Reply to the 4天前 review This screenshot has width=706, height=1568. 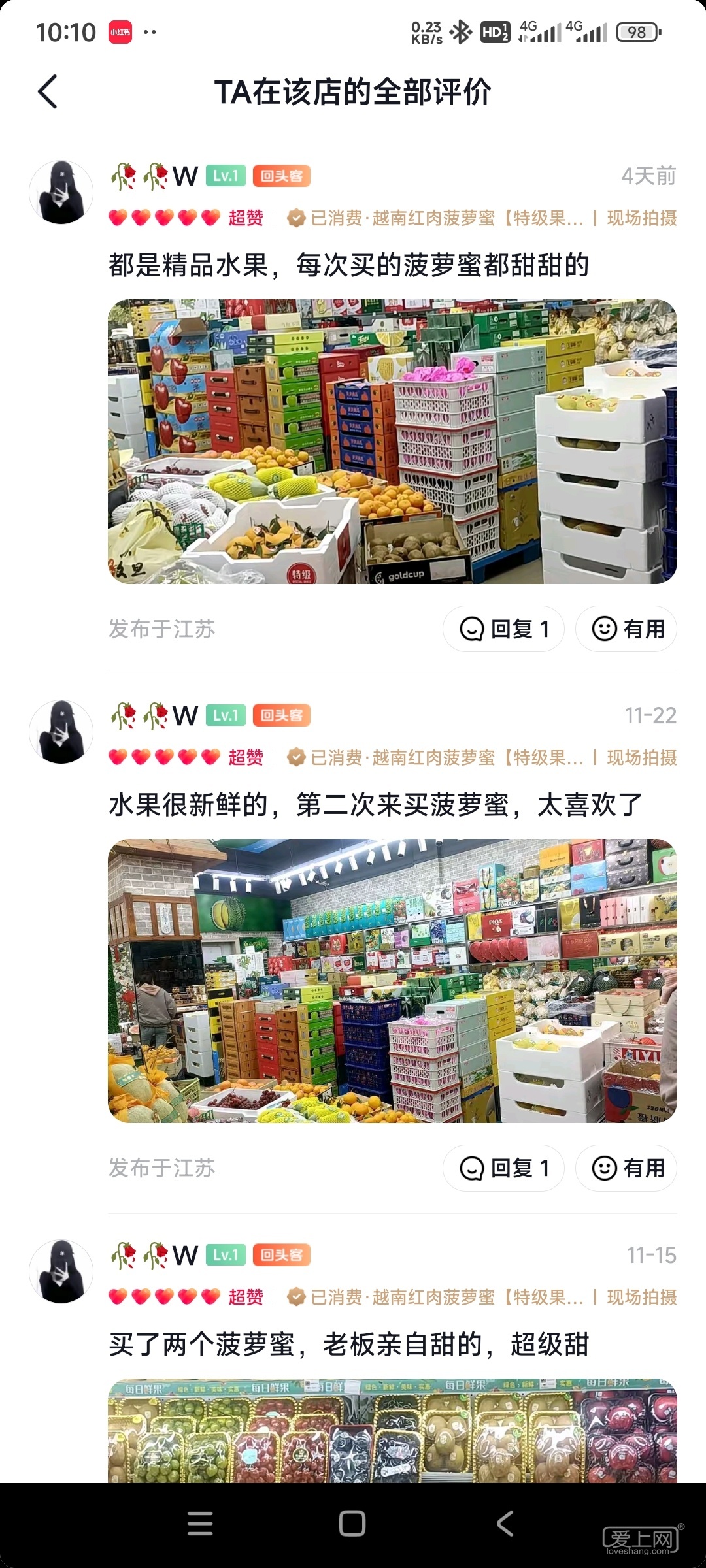tap(503, 629)
